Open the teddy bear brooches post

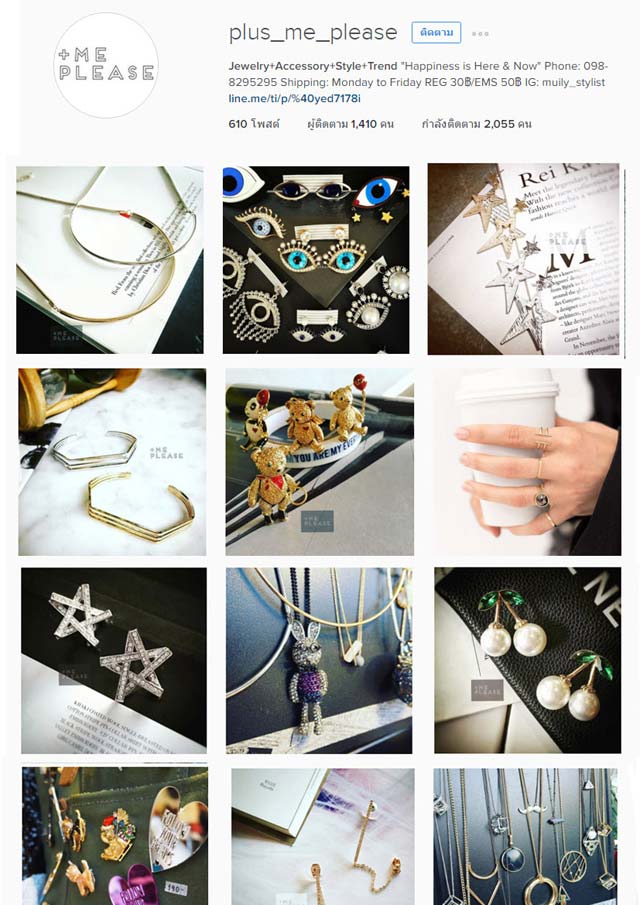click(319, 462)
